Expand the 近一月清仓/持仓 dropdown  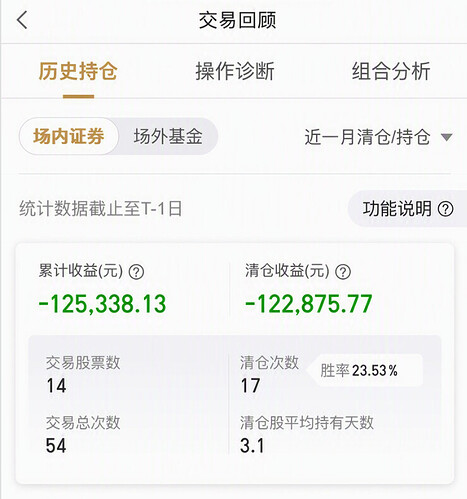(378, 137)
